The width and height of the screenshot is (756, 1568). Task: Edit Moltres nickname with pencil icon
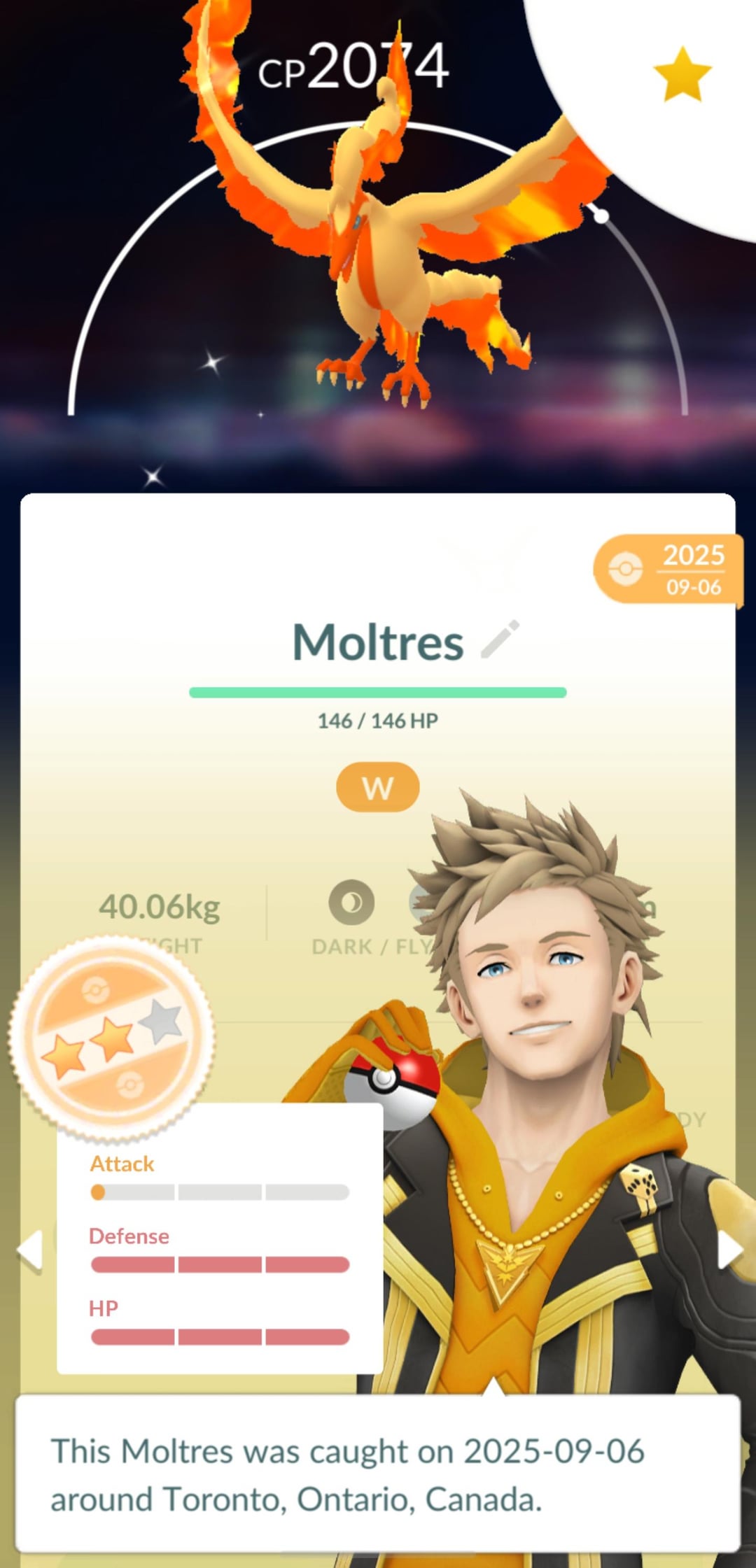point(500,639)
